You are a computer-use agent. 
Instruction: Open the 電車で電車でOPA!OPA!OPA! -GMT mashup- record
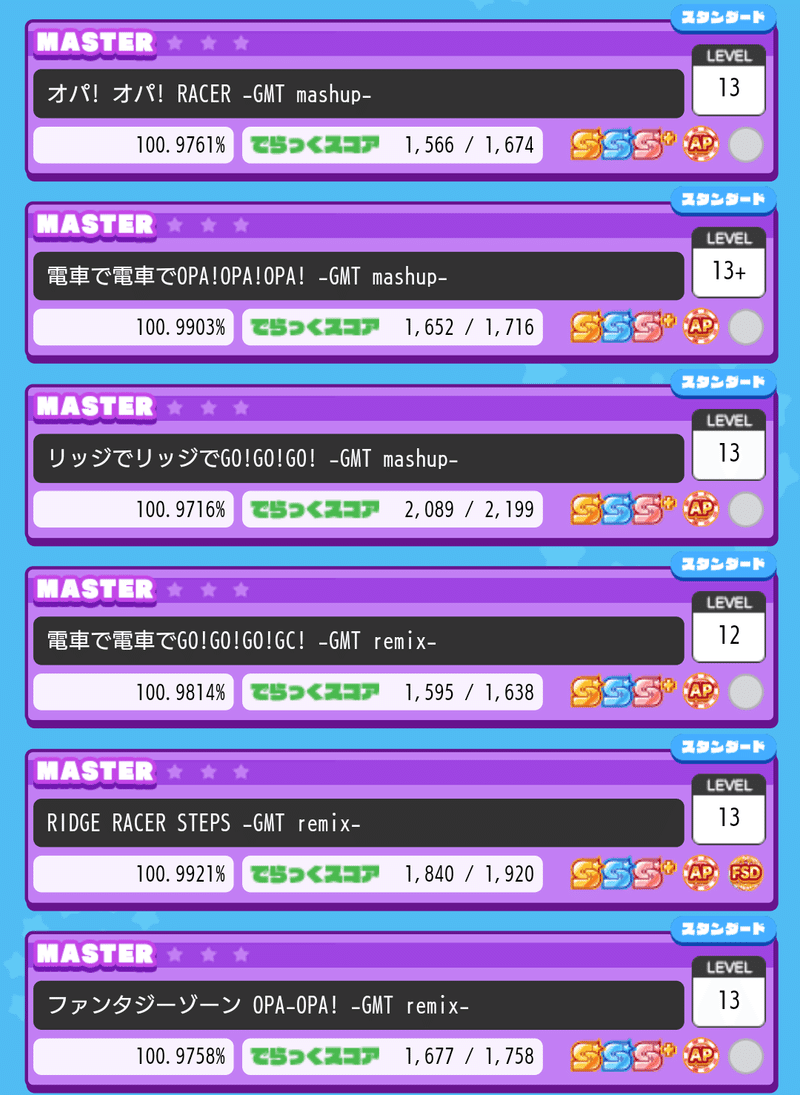(x=358, y=276)
